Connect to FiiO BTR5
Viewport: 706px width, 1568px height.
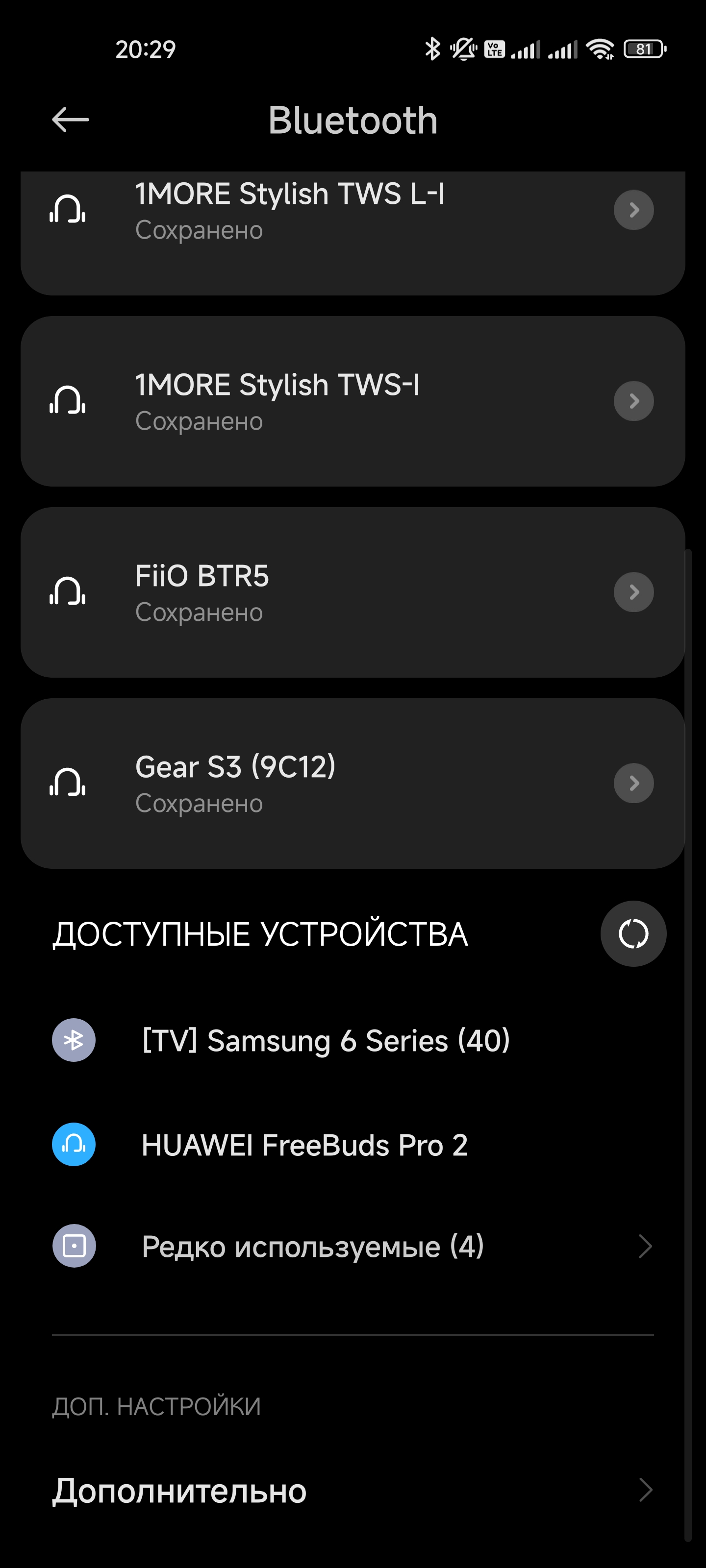pos(202,592)
